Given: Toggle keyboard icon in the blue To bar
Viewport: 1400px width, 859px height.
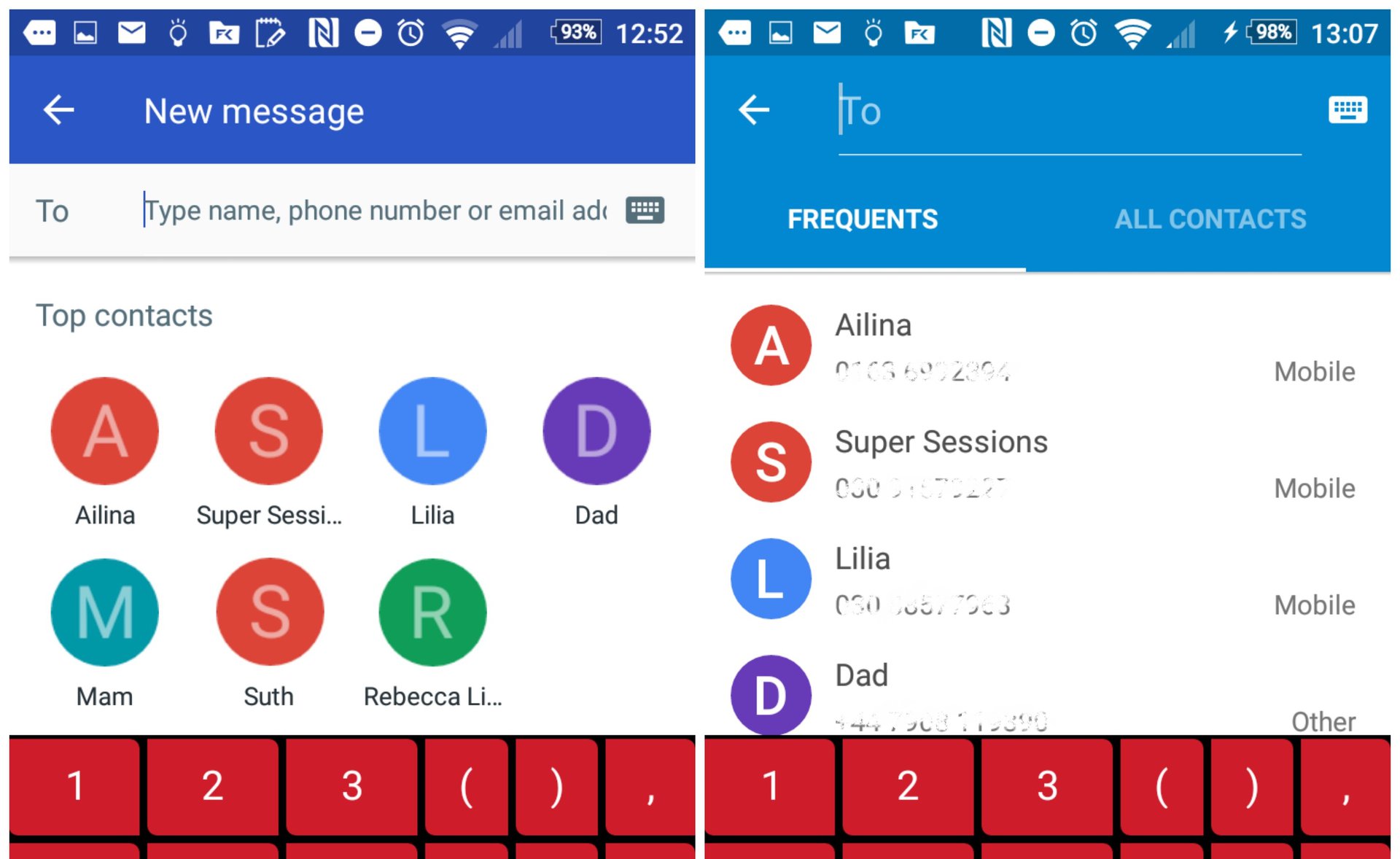Looking at the screenshot, I should tap(1347, 111).
